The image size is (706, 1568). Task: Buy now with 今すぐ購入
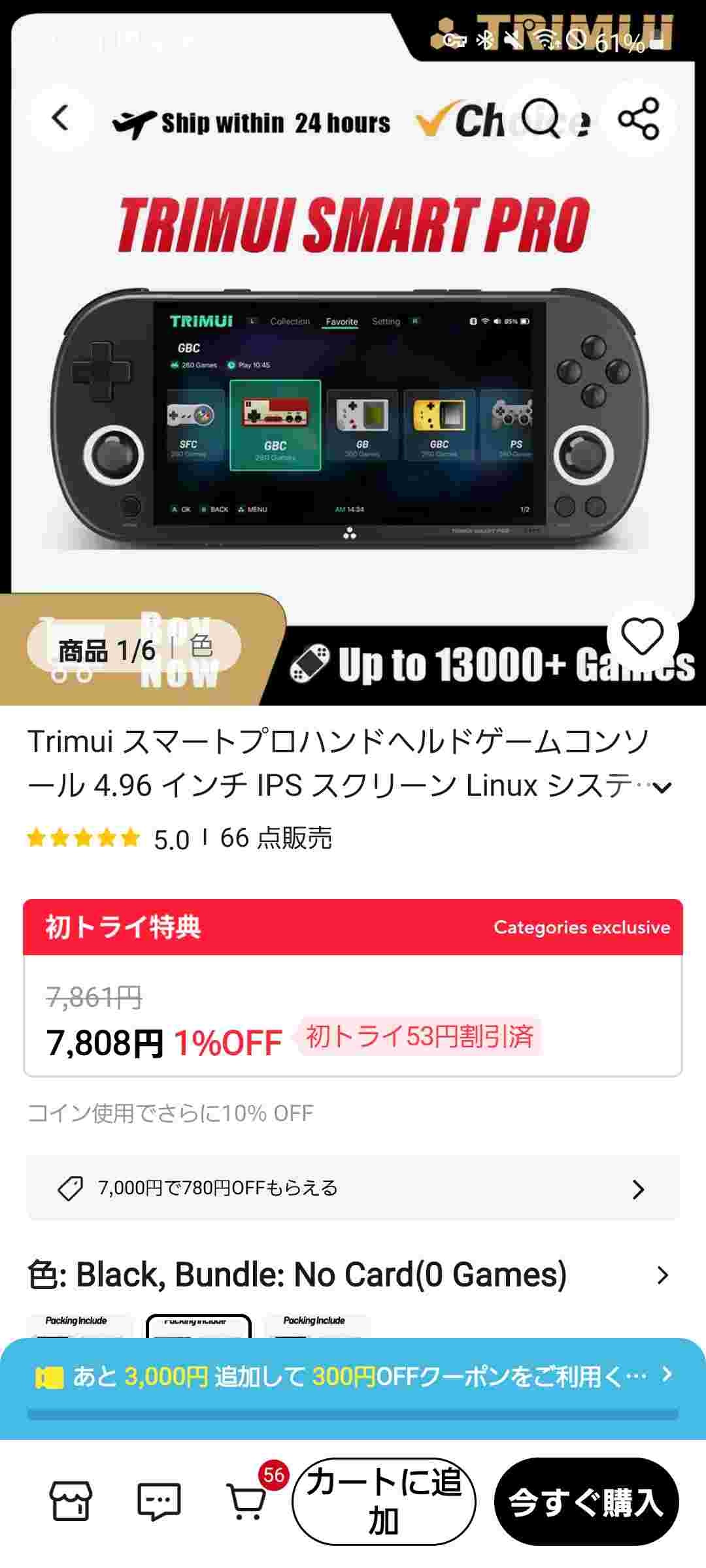pyautogui.click(x=586, y=1502)
